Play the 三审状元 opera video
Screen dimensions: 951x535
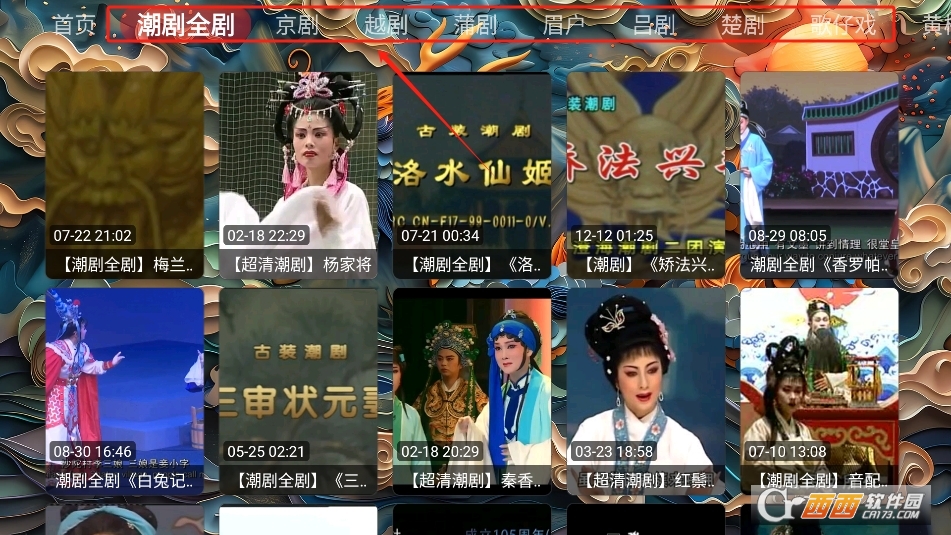tap(298, 390)
